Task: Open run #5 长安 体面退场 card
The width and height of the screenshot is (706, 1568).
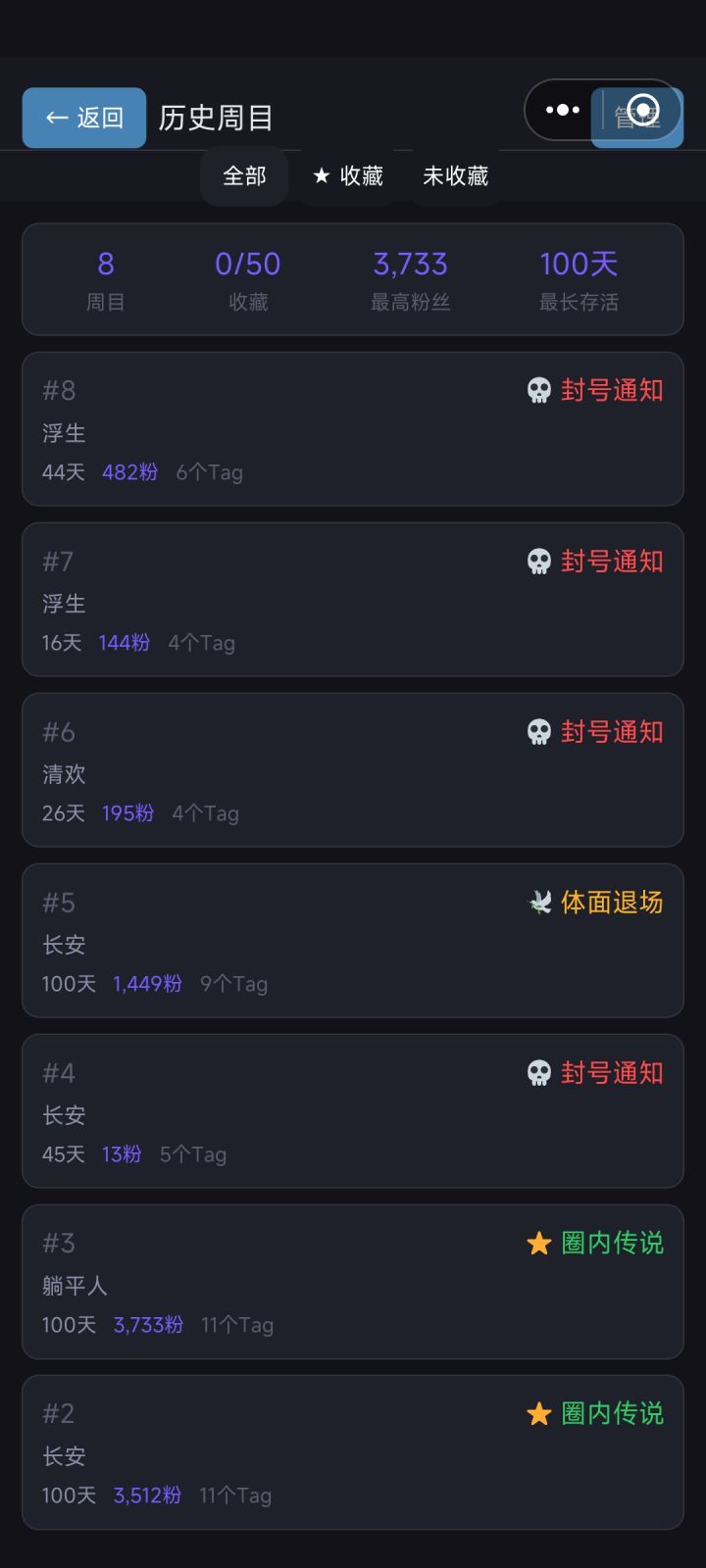Action: pyautogui.click(x=353, y=941)
